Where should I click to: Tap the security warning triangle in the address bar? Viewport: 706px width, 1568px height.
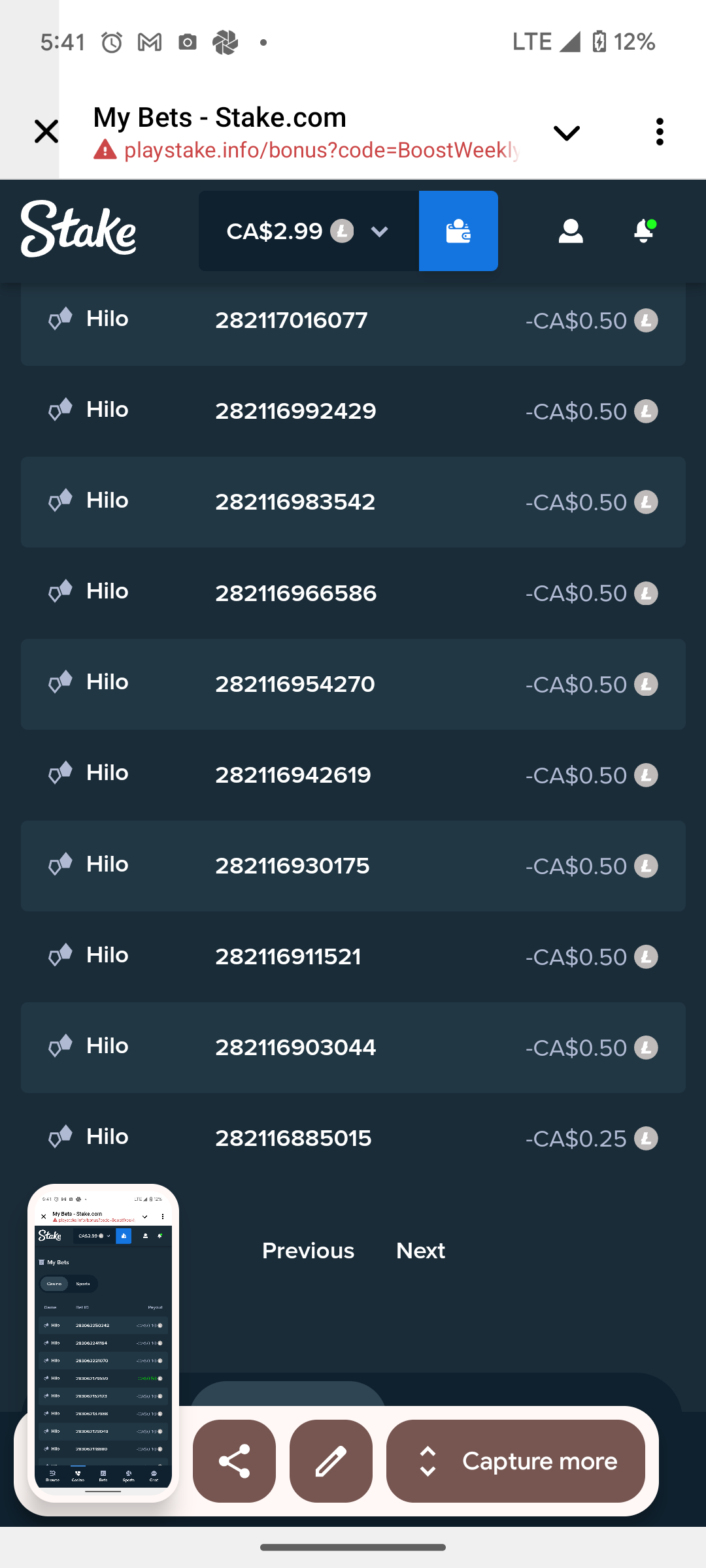(x=105, y=150)
